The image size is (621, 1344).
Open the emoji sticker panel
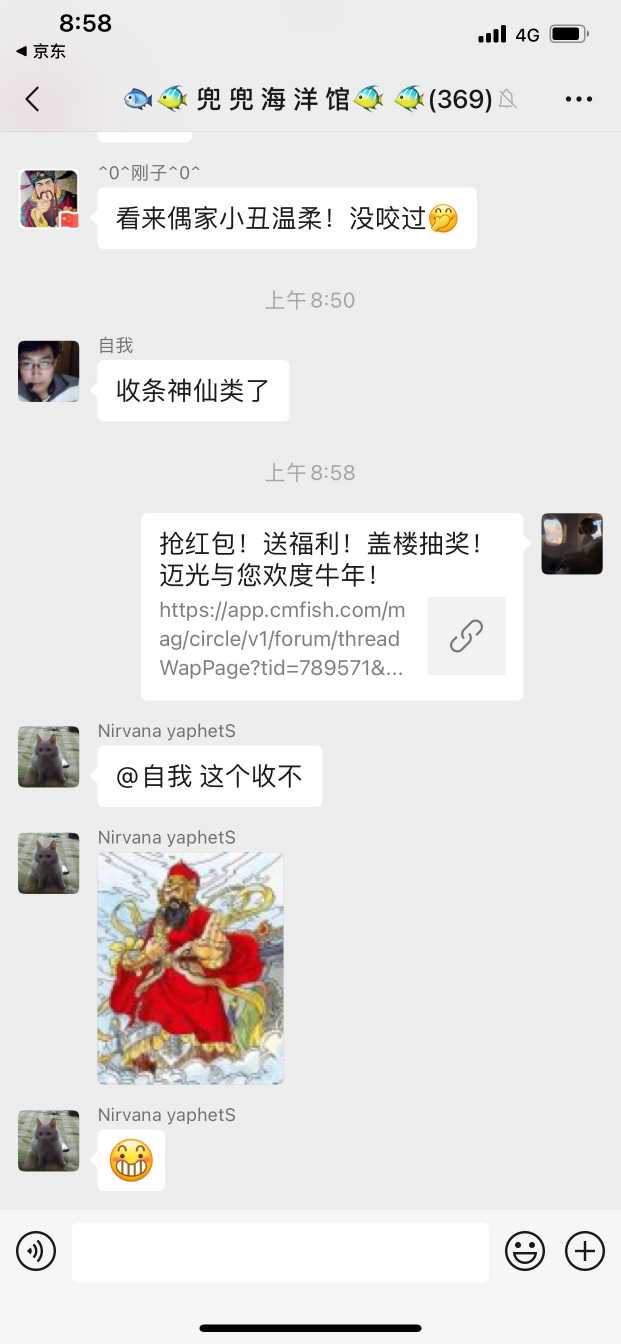point(525,1251)
